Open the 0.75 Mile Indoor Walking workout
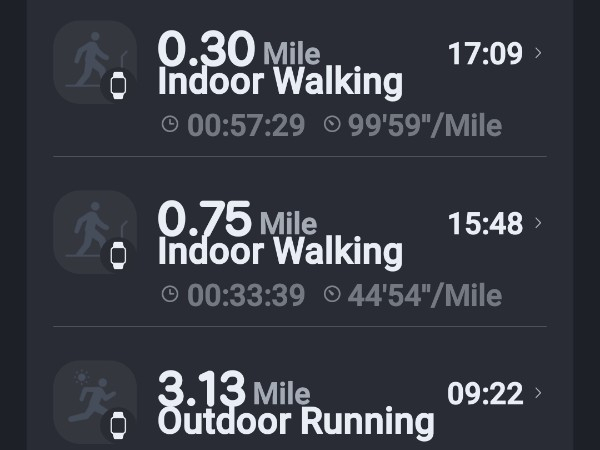 pos(300,250)
